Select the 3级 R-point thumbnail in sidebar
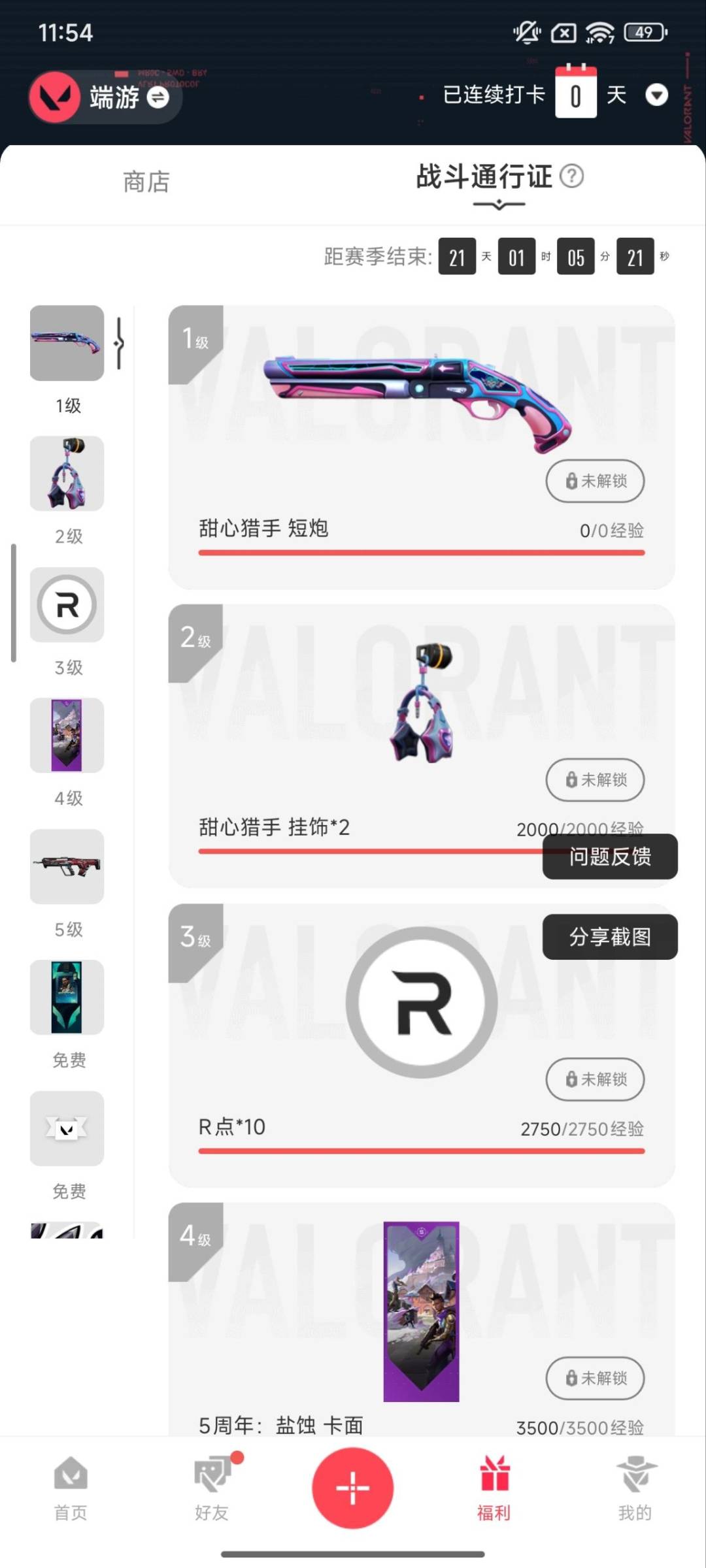 click(67, 605)
